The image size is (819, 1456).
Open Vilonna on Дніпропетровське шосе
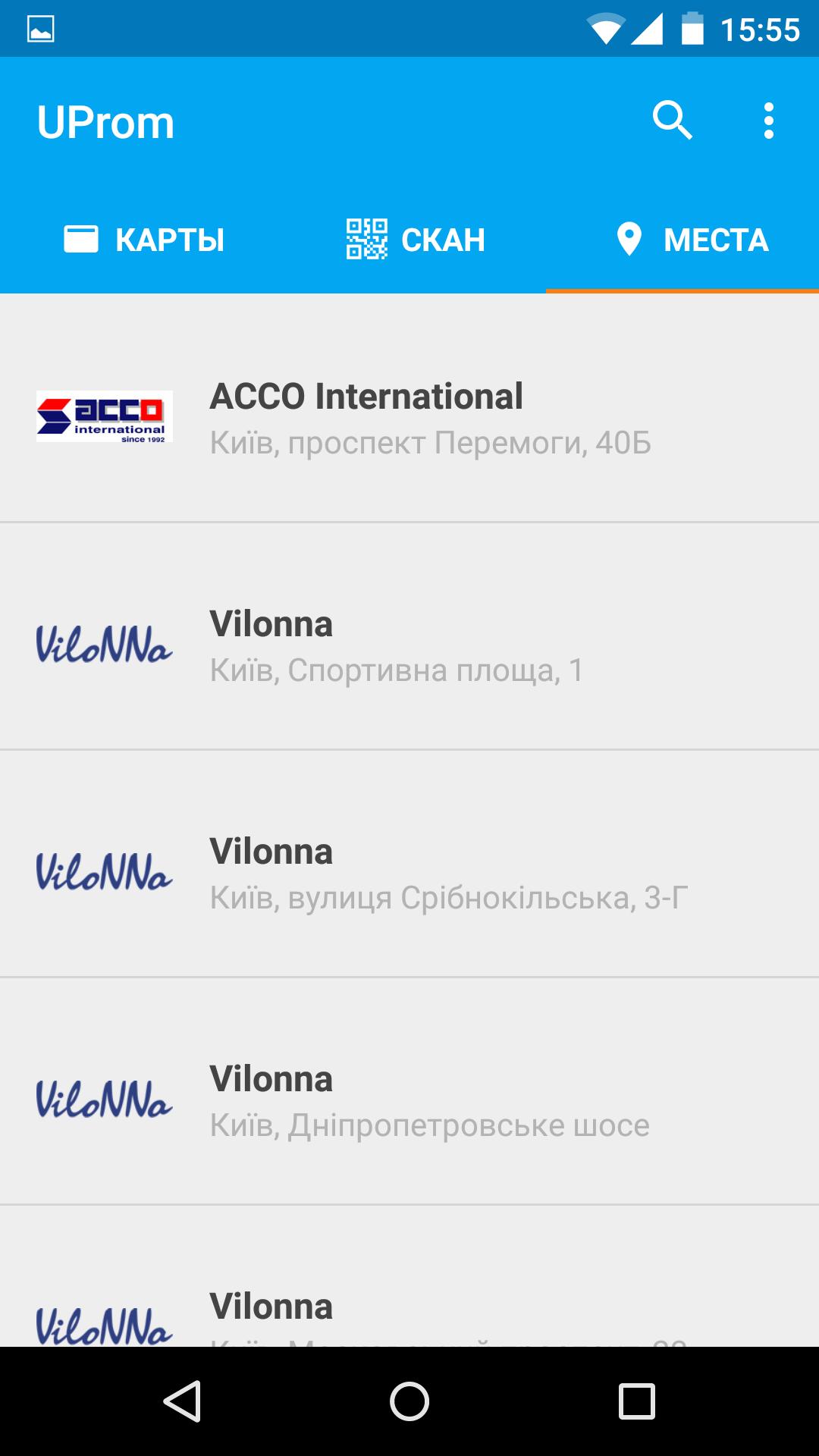(409, 1100)
